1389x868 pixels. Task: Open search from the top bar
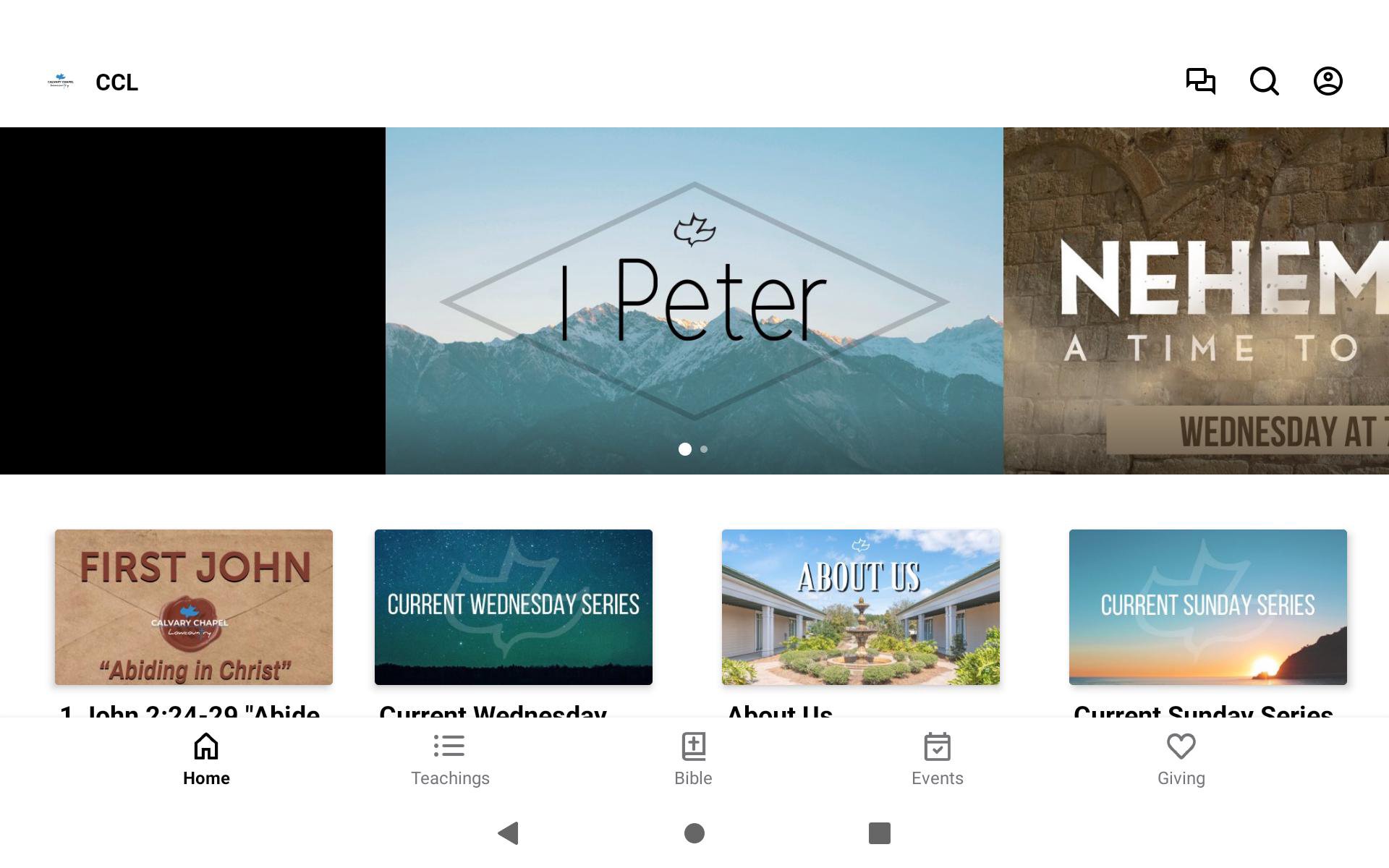point(1264,81)
